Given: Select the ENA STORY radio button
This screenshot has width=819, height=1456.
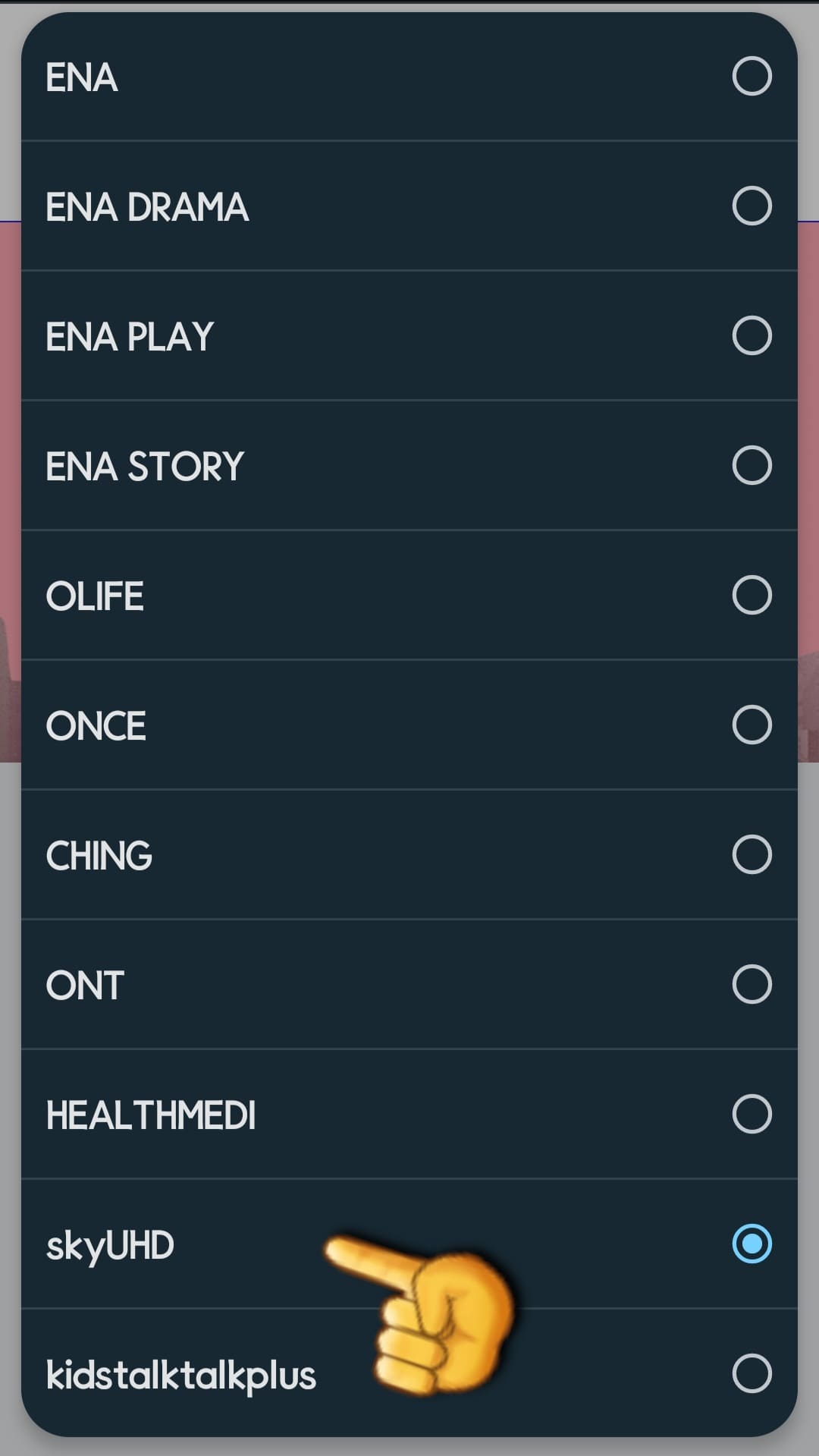Looking at the screenshot, I should coord(751,464).
